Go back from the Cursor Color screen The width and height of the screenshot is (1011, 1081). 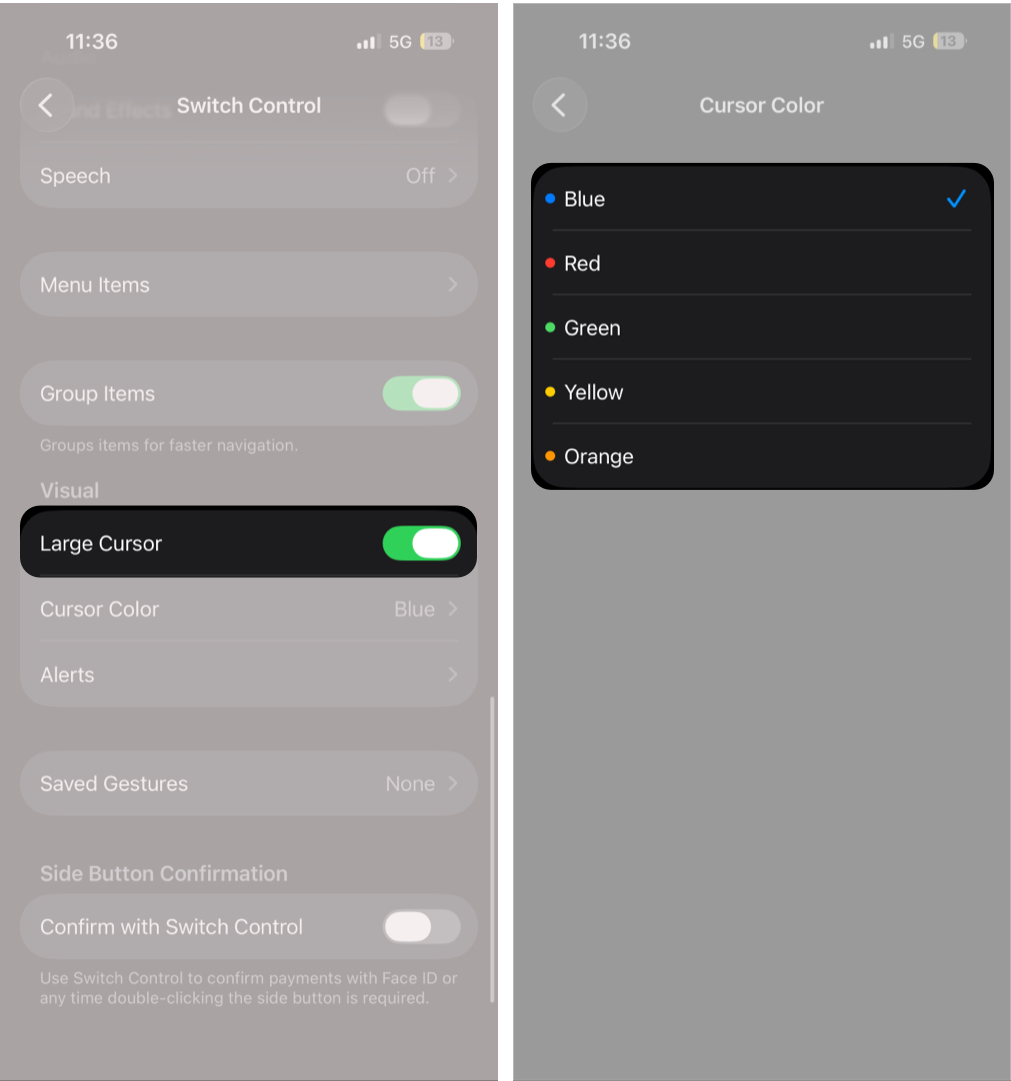pos(559,105)
